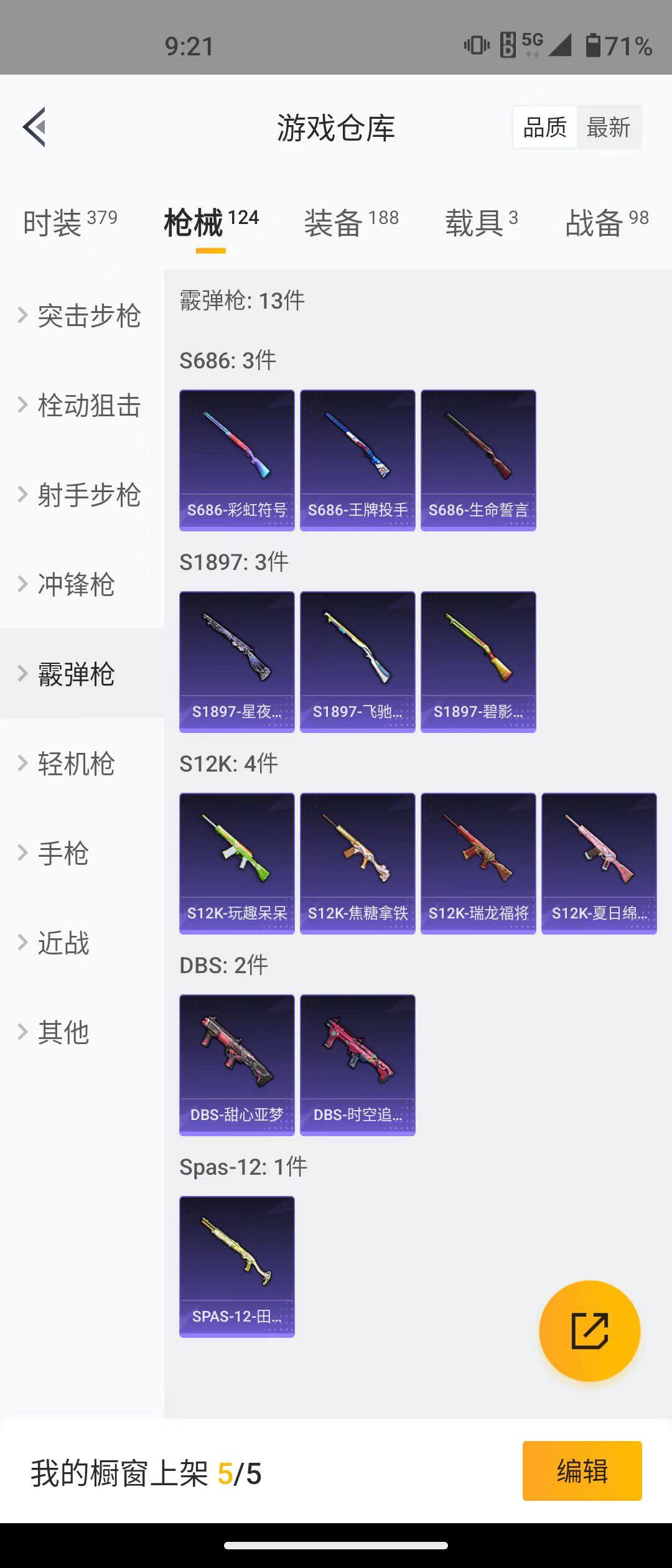Sort warehouse by 最新
Screen dimensions: 672x1568
(x=608, y=128)
